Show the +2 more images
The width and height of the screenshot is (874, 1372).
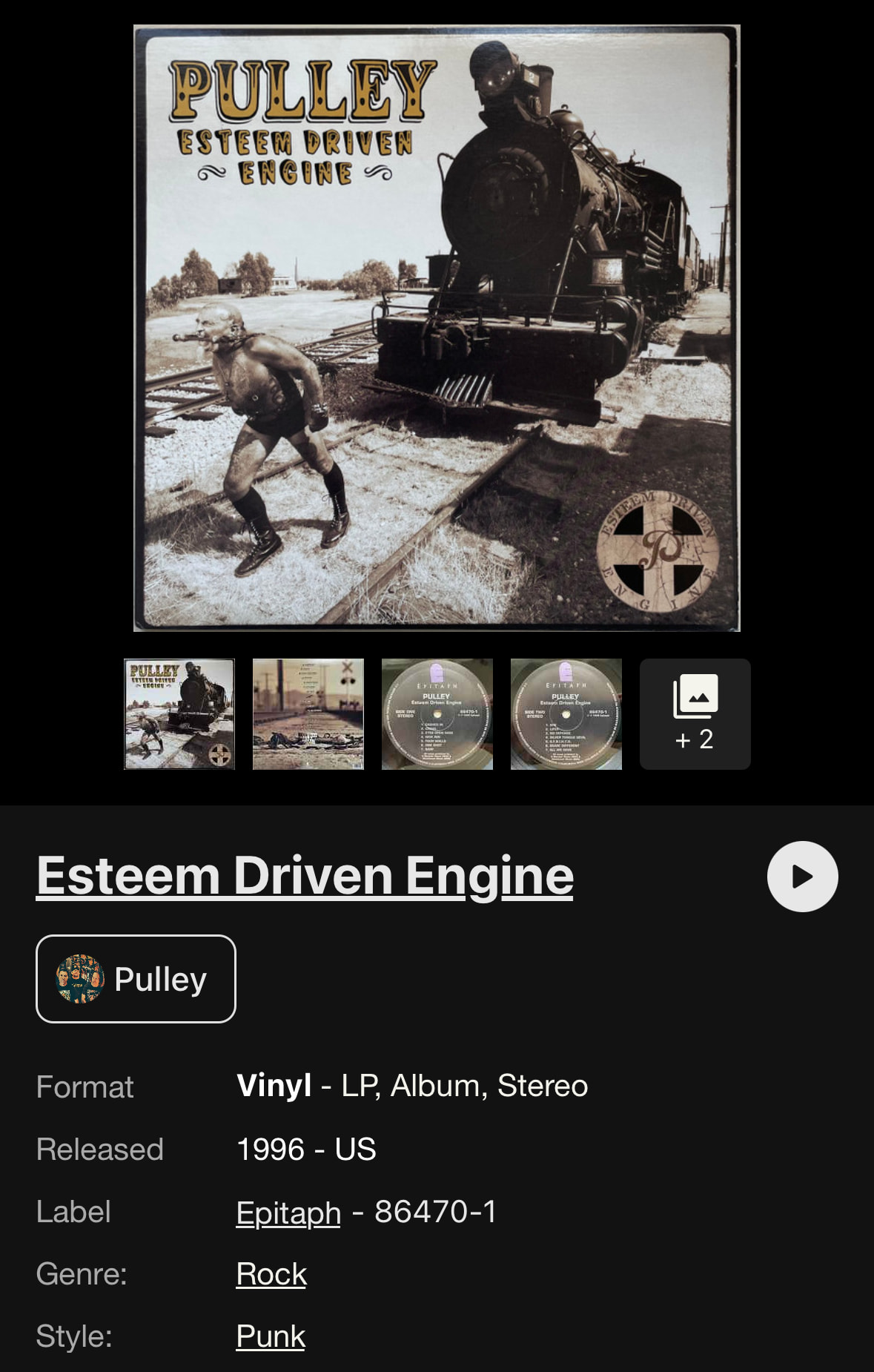[695, 714]
